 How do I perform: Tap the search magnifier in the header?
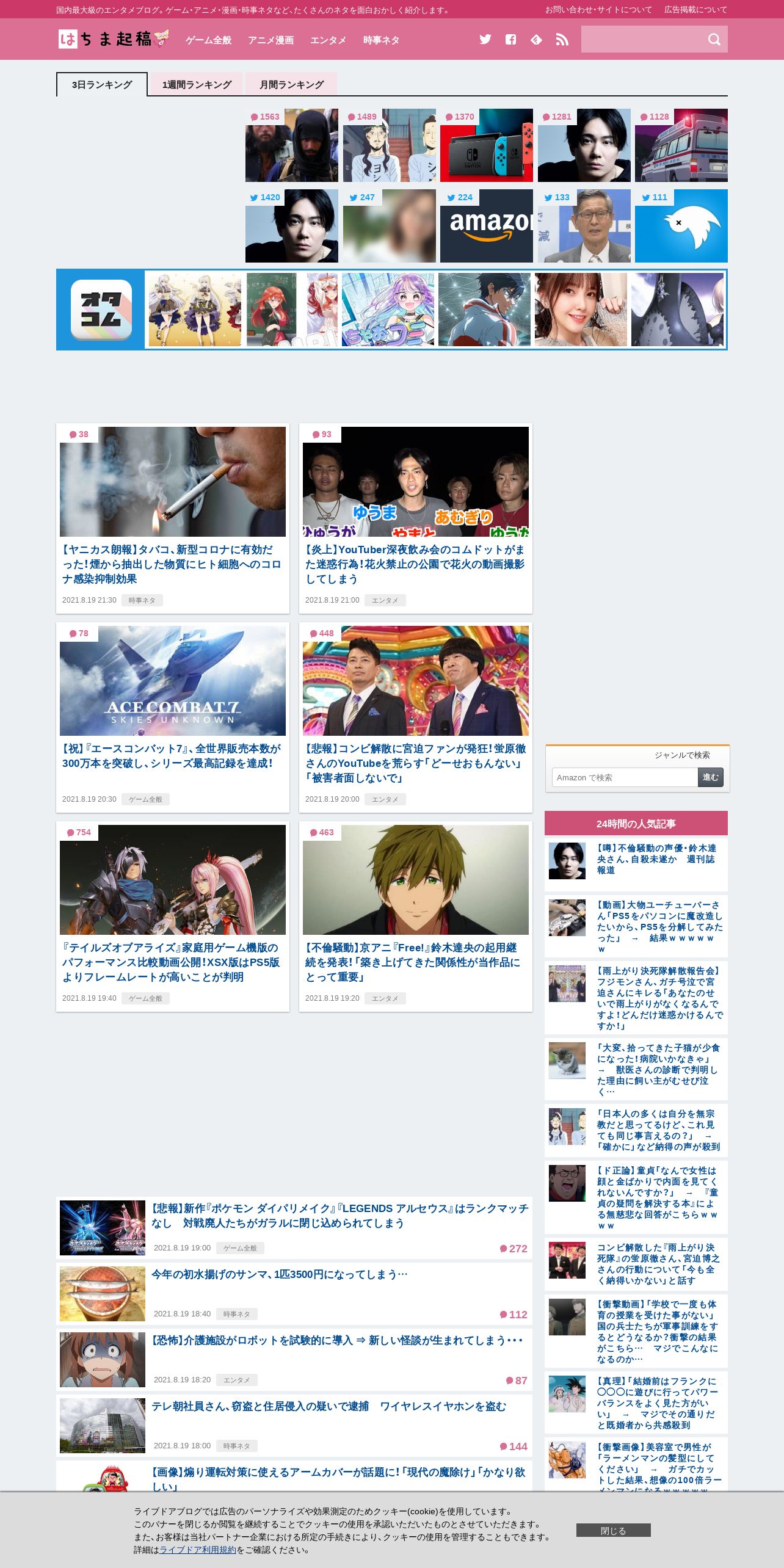714,40
